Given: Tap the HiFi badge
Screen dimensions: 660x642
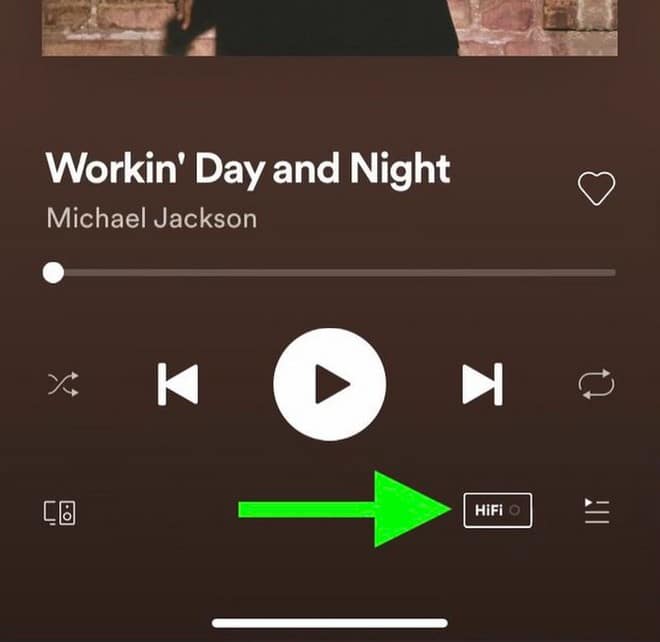Looking at the screenshot, I should (497, 510).
